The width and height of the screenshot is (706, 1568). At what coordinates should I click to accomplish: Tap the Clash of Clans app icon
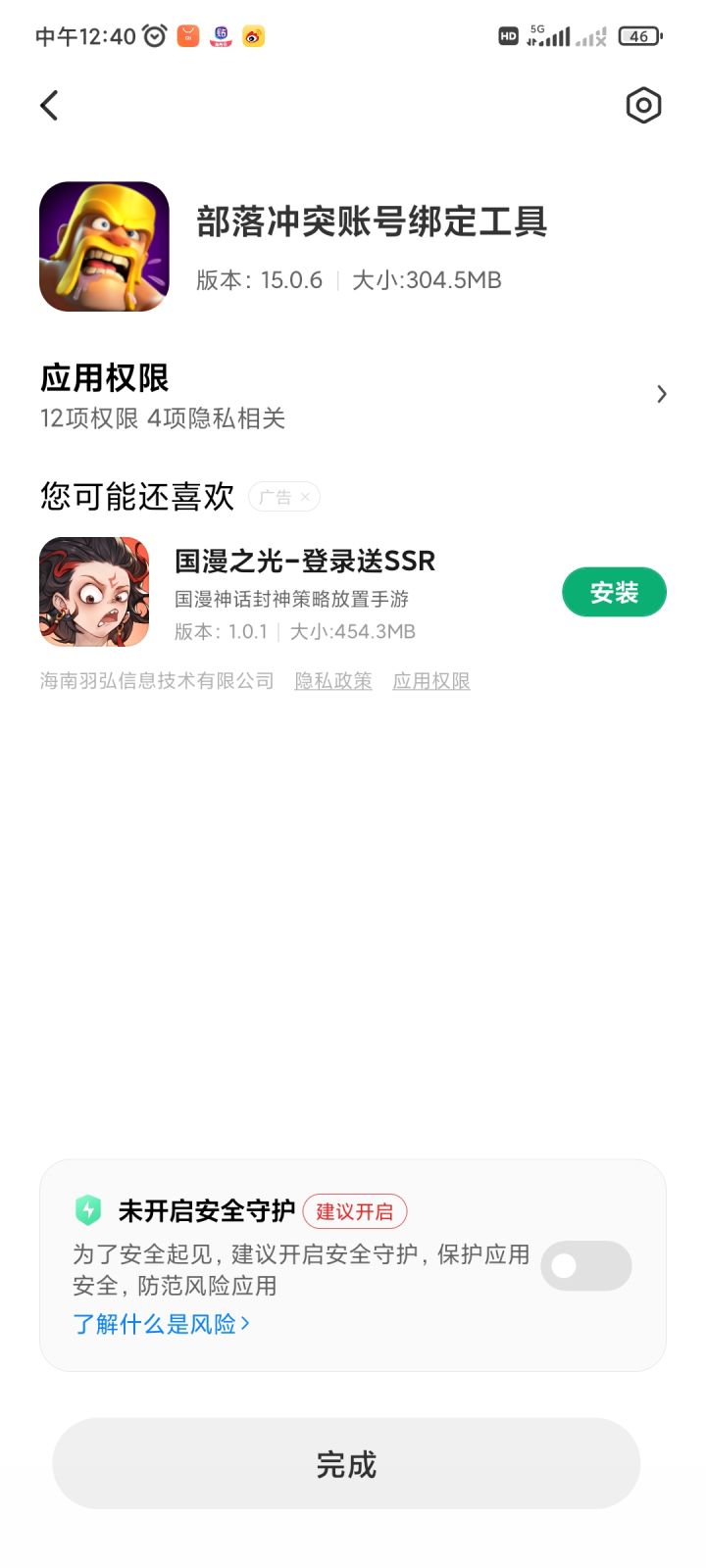point(103,246)
